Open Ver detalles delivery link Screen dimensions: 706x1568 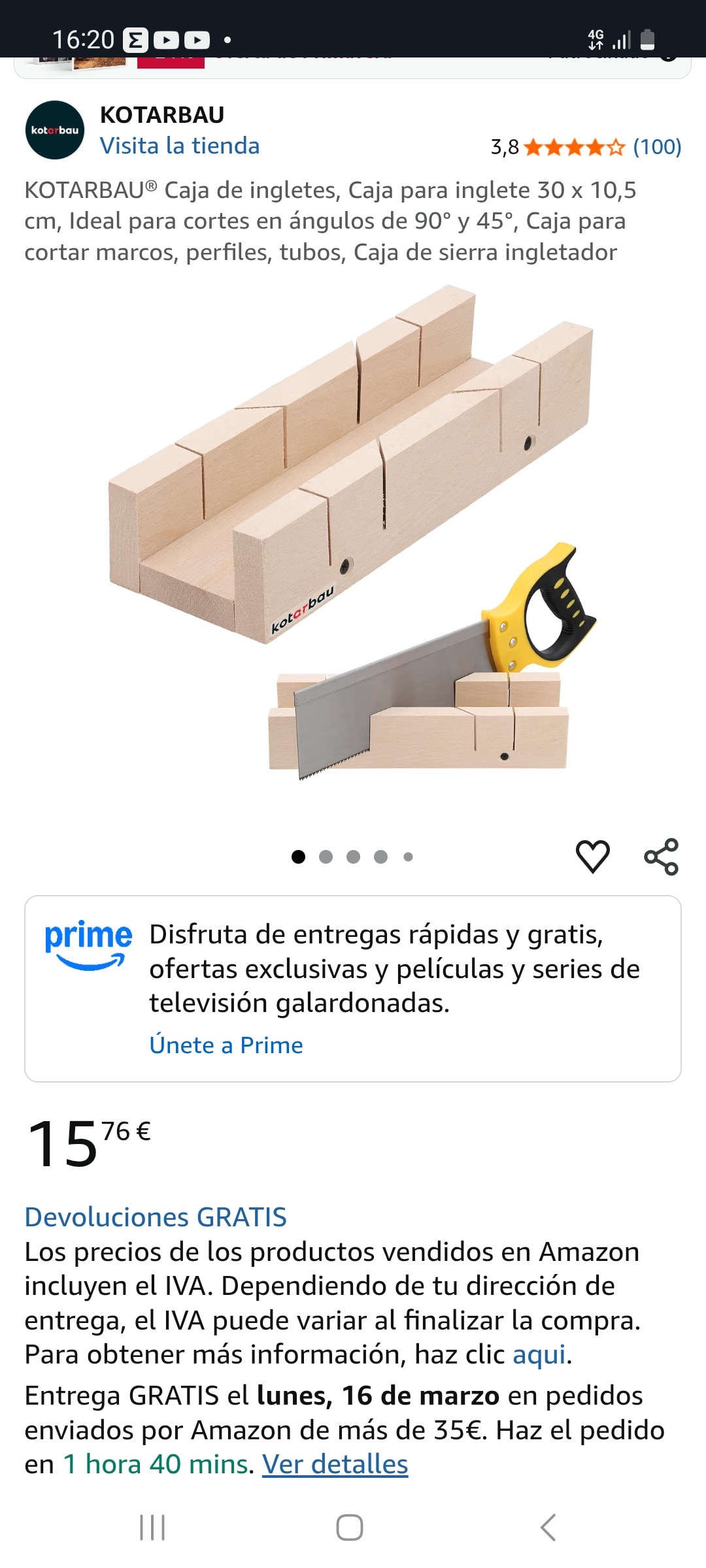coord(335,1464)
